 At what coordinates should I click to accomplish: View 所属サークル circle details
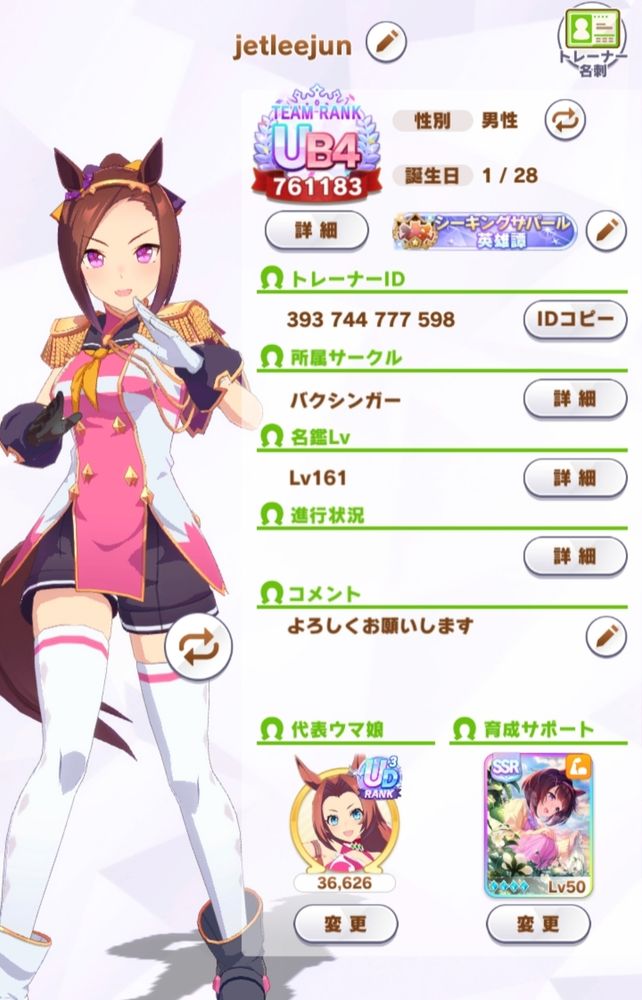click(574, 399)
